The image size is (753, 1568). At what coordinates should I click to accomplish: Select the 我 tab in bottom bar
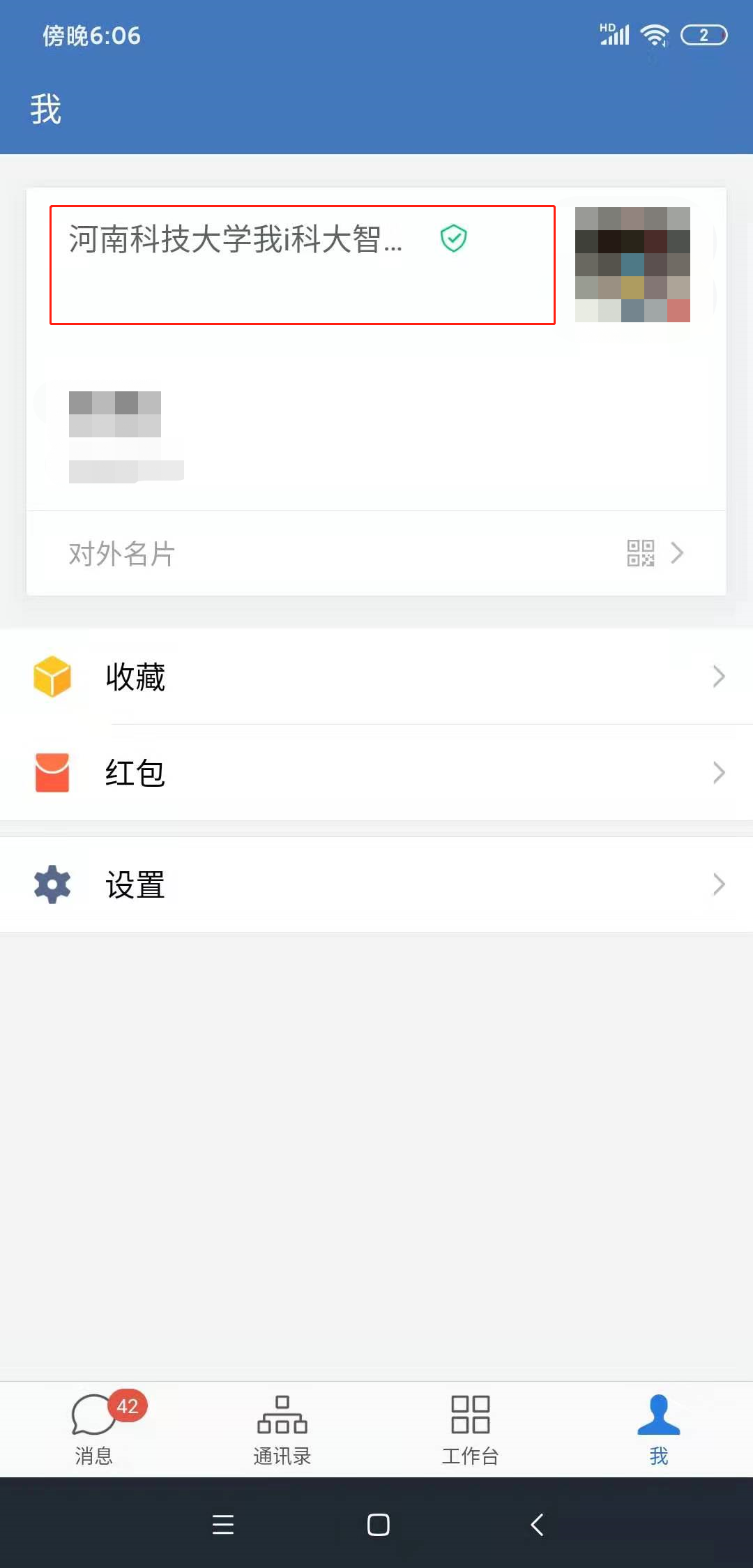click(659, 1430)
